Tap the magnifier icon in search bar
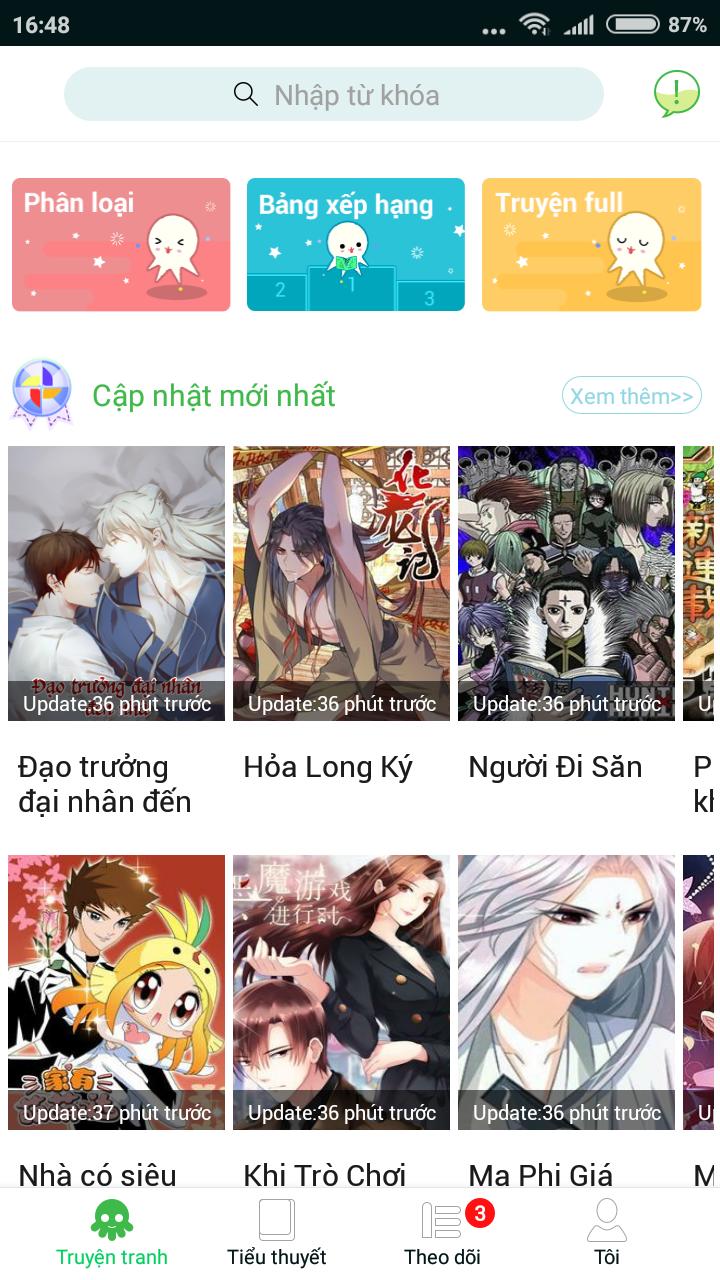Viewport: 720px width, 1280px height. 245,94
